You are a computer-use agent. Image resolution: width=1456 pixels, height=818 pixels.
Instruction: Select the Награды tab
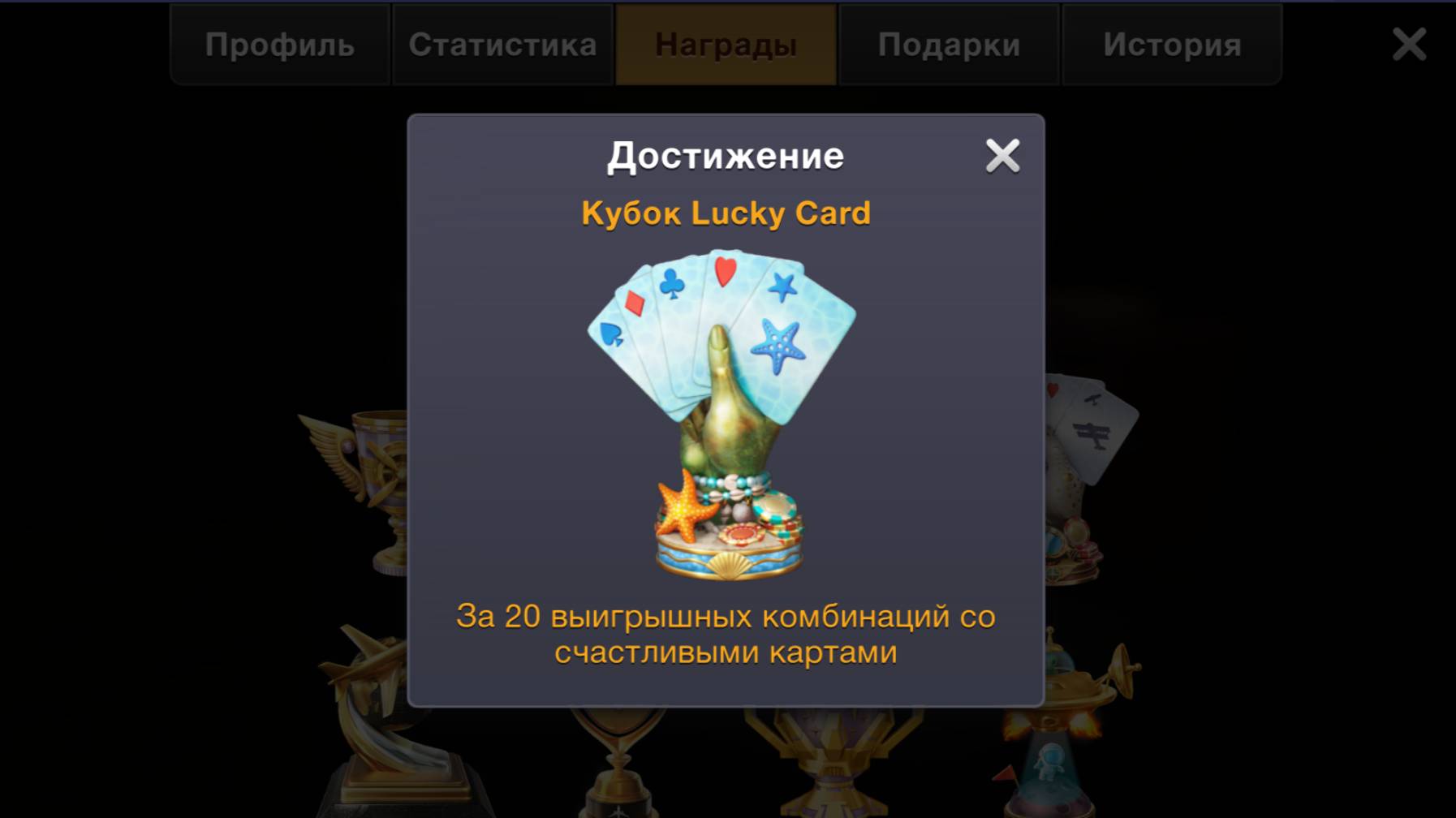(726, 45)
